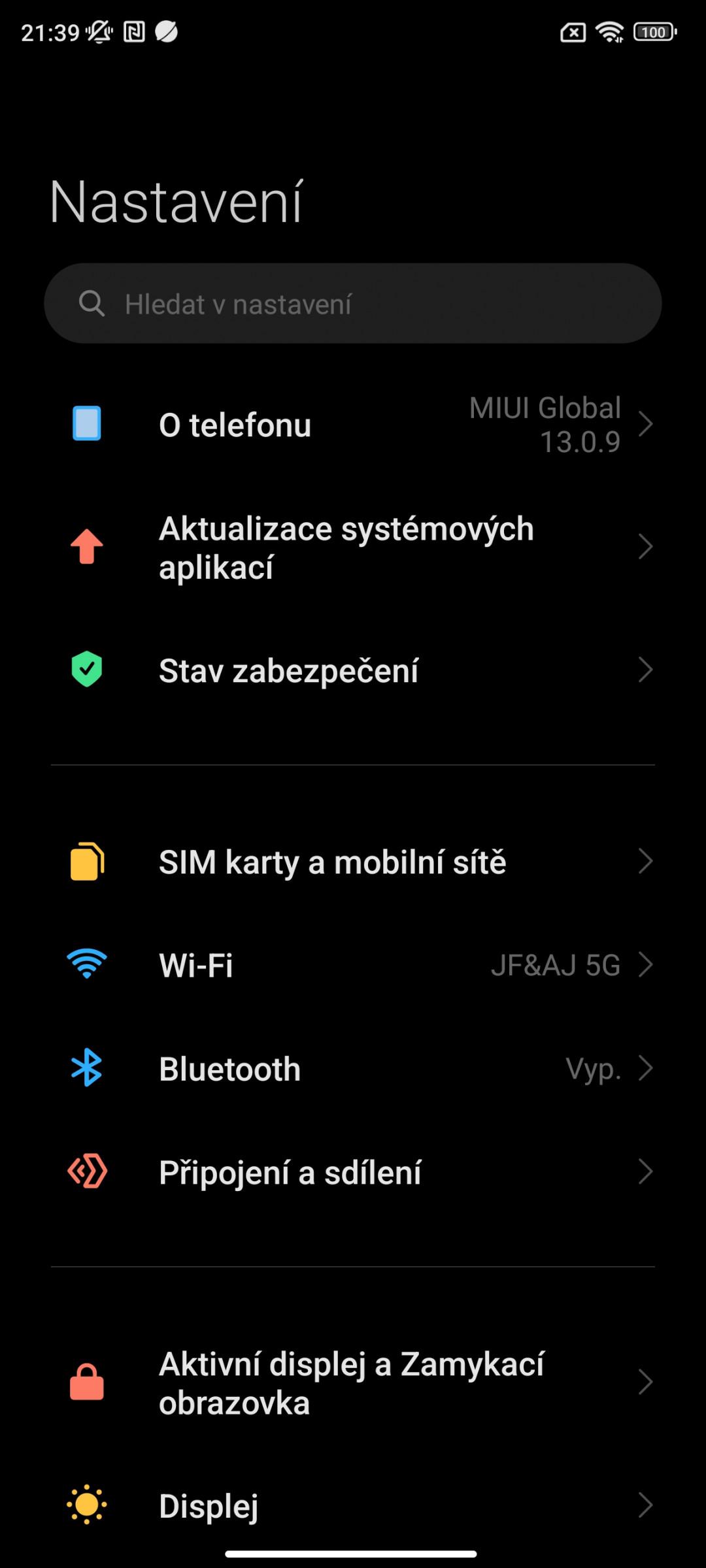Open the Displej settings row
The image size is (706, 1568).
pyautogui.click(x=353, y=1505)
